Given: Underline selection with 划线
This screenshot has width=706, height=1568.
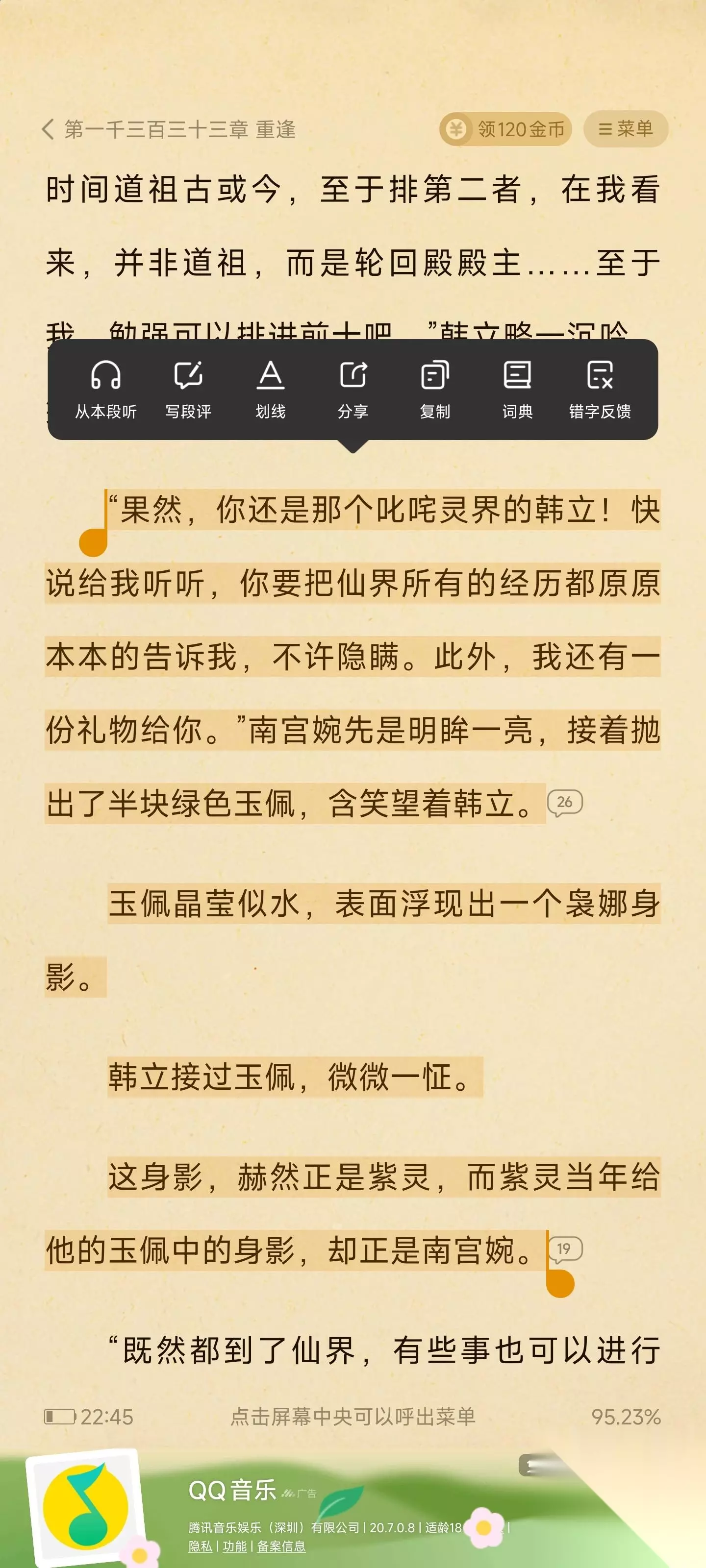Looking at the screenshot, I should pos(271,390).
